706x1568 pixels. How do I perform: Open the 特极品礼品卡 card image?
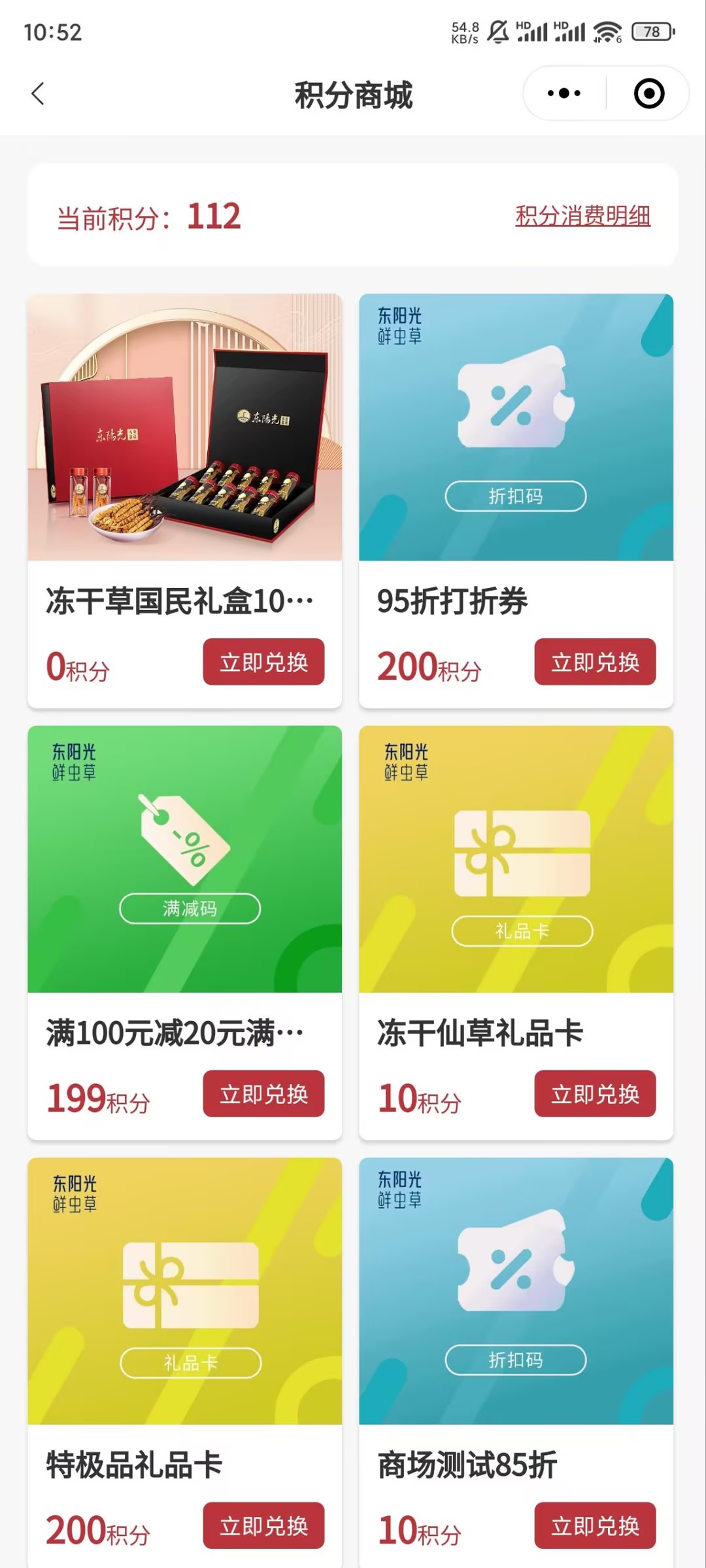[x=184, y=1291]
